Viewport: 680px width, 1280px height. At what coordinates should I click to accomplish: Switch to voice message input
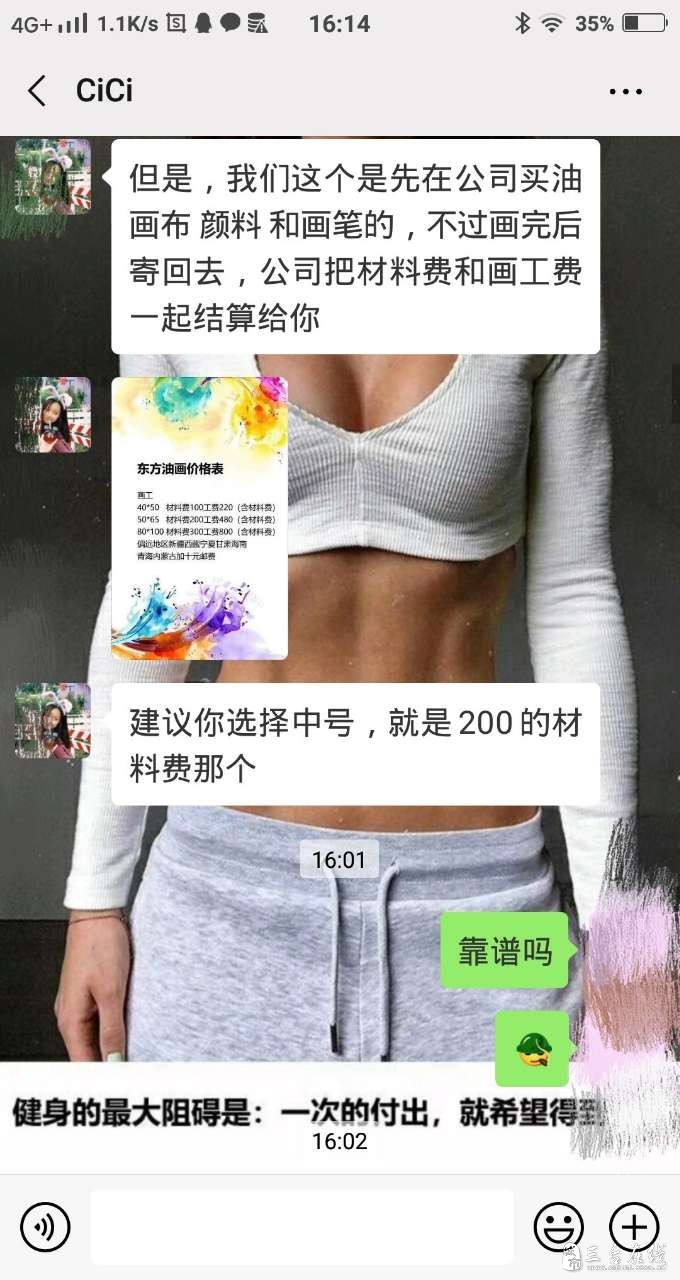click(45, 1227)
